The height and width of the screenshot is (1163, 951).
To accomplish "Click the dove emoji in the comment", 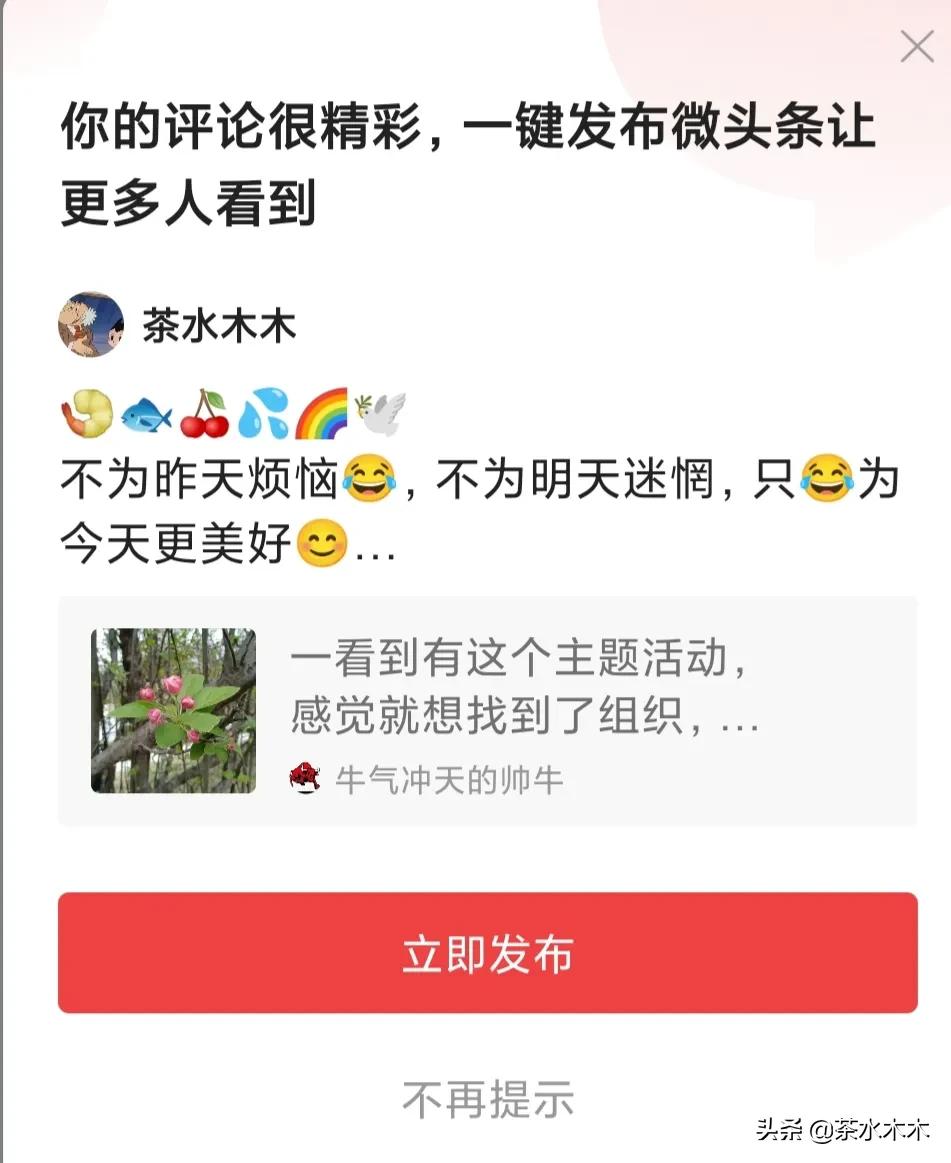I will pos(381,408).
